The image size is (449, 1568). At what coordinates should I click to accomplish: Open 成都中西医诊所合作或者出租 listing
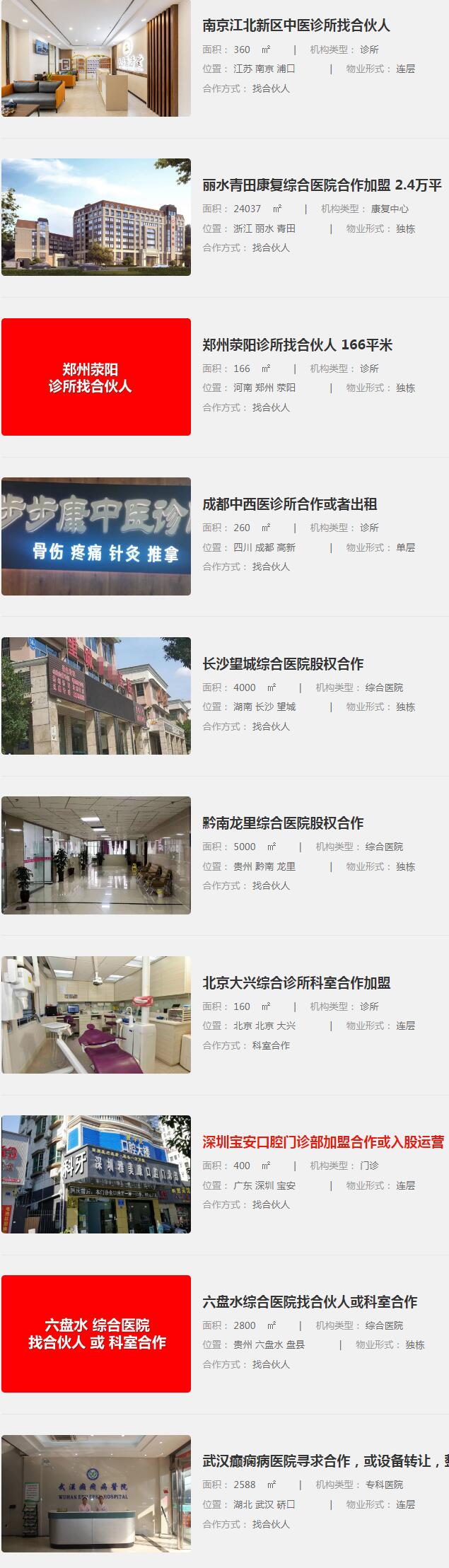pyautogui.click(x=289, y=504)
